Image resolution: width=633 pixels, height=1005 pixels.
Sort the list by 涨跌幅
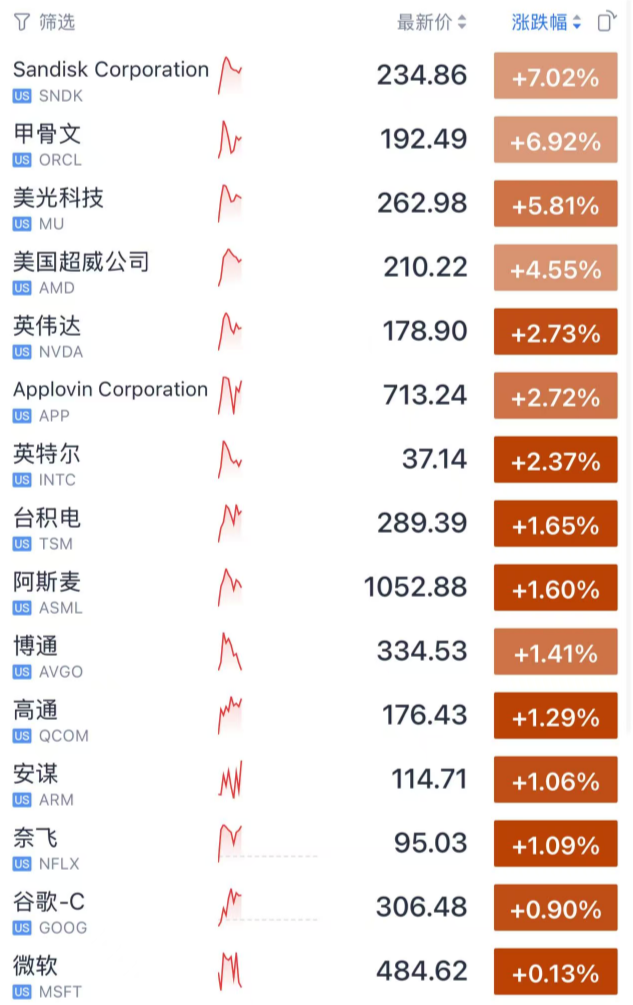(546, 23)
